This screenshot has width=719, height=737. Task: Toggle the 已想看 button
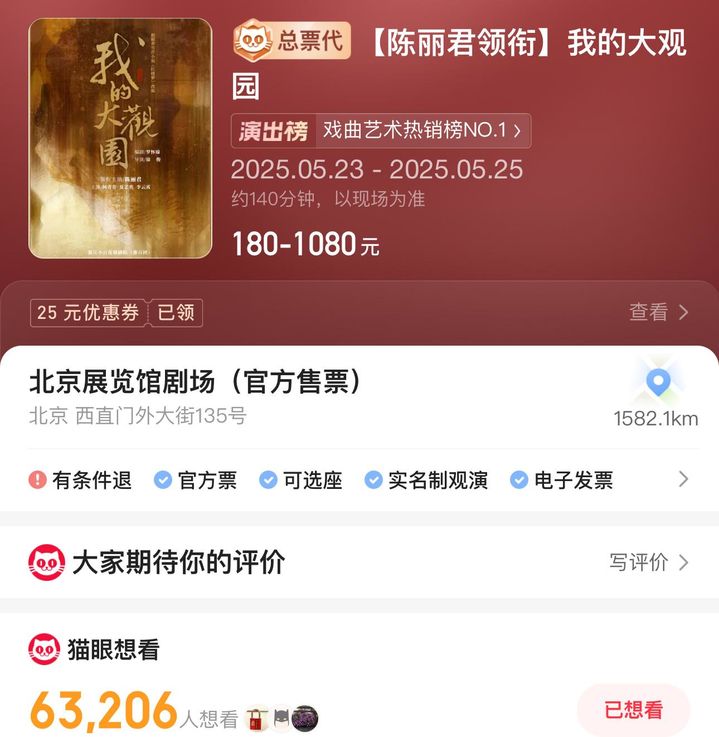point(633,710)
